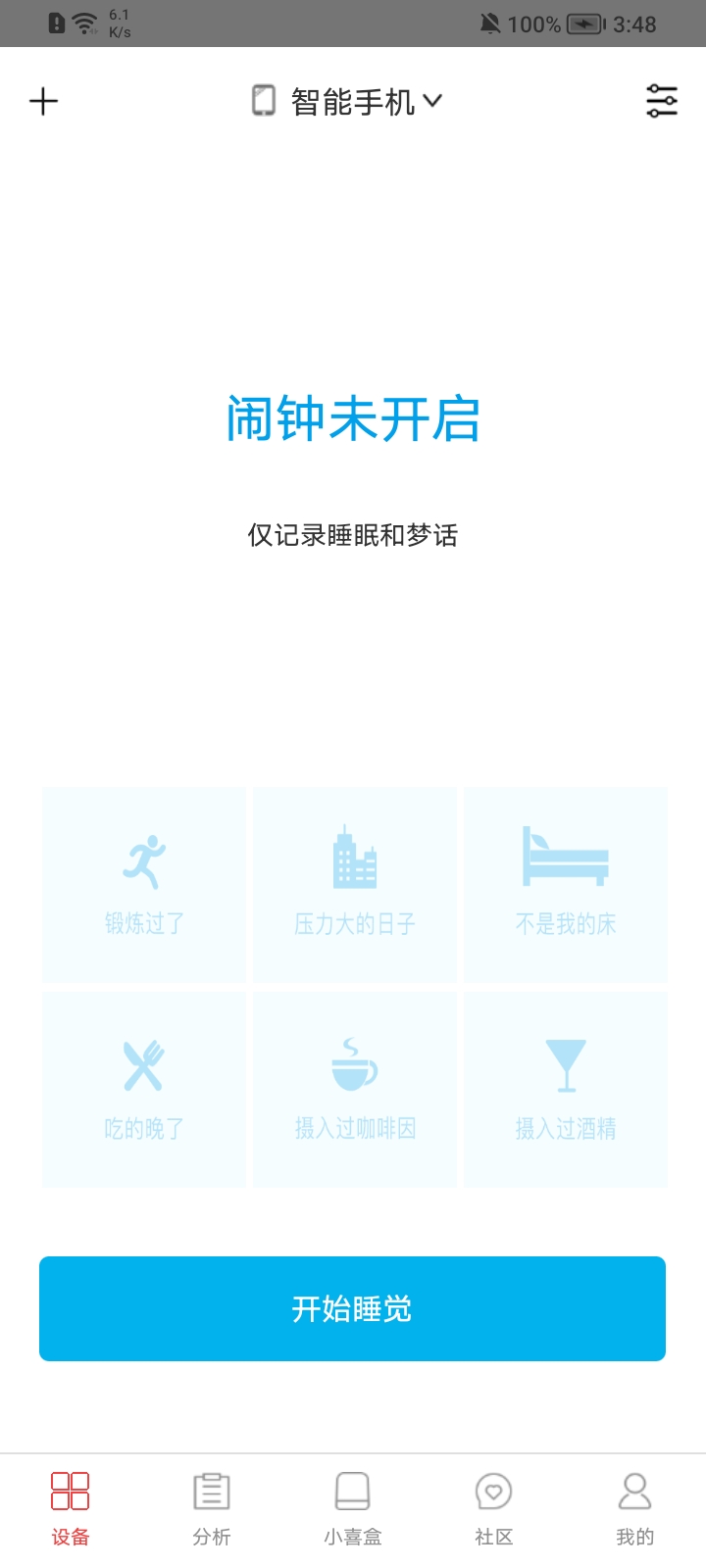Expand the 智能手机 device dropdown
Image resolution: width=706 pixels, height=1568 pixels.
353,100
